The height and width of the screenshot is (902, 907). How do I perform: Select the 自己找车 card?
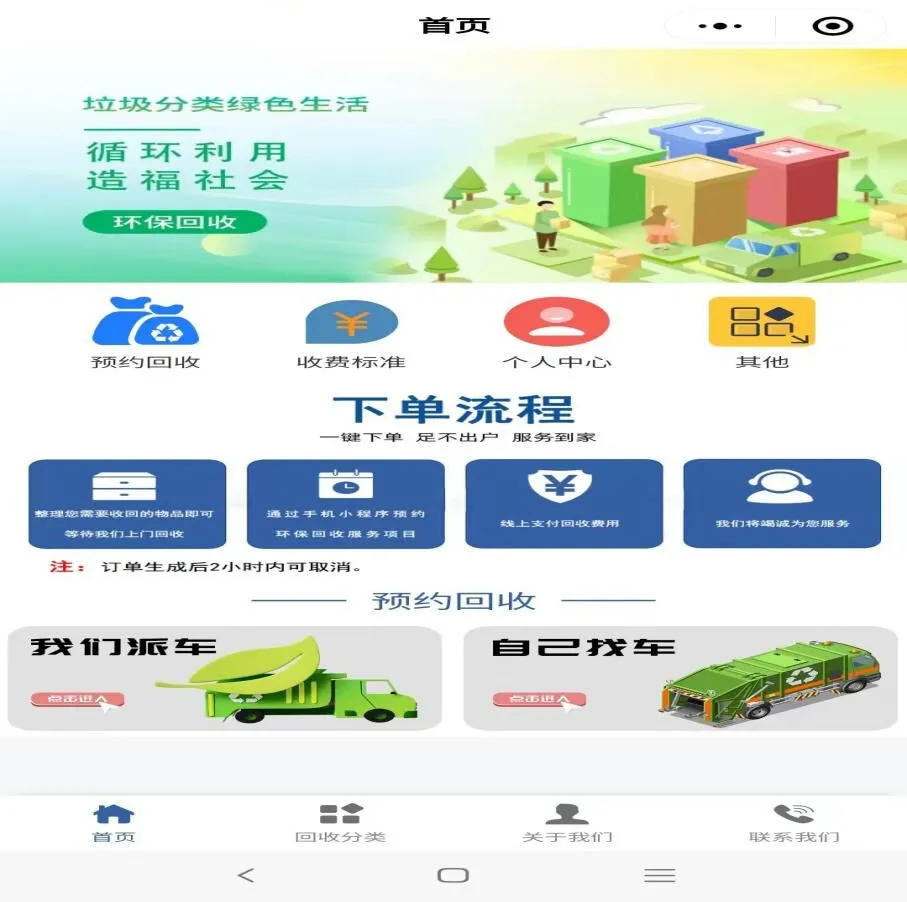[x=680, y=678]
